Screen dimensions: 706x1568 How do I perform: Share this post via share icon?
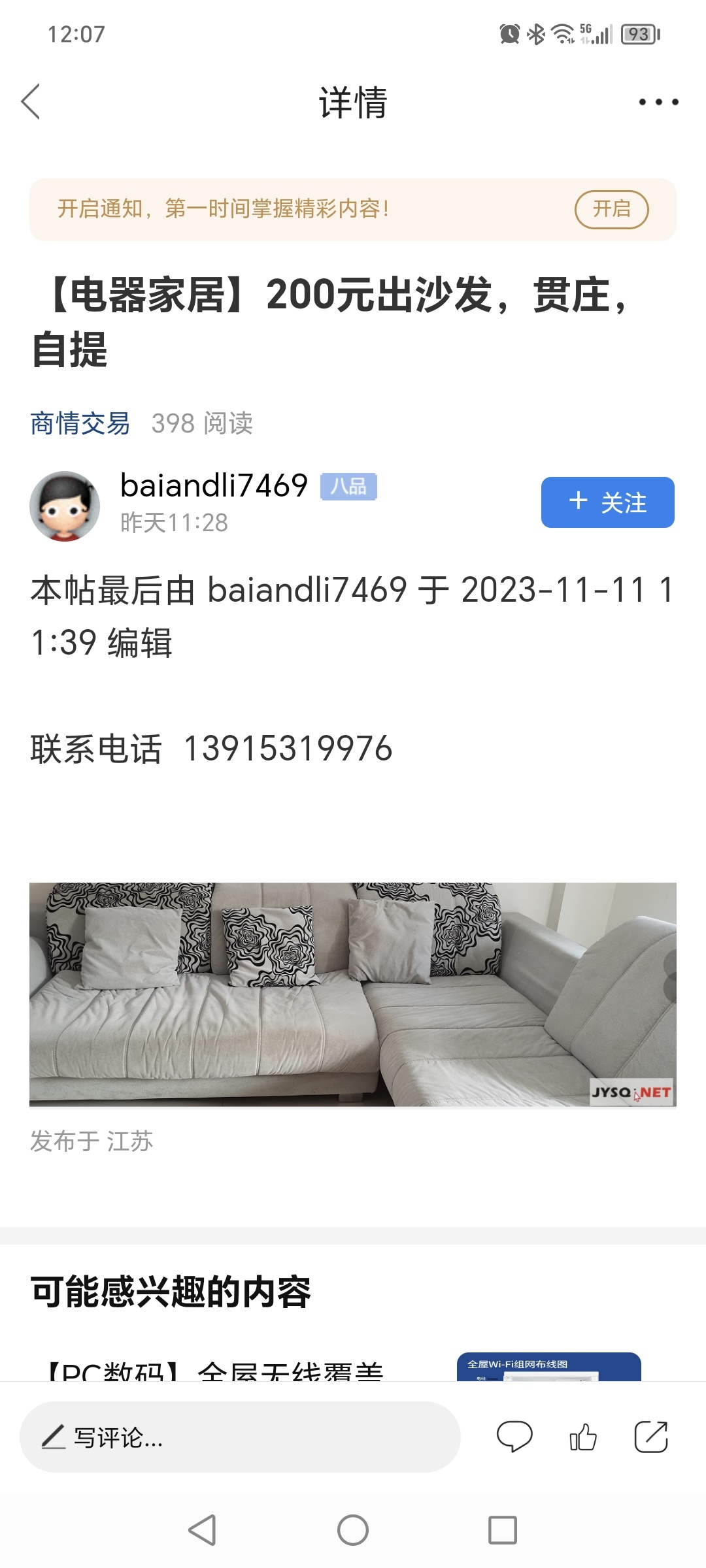(x=651, y=1437)
